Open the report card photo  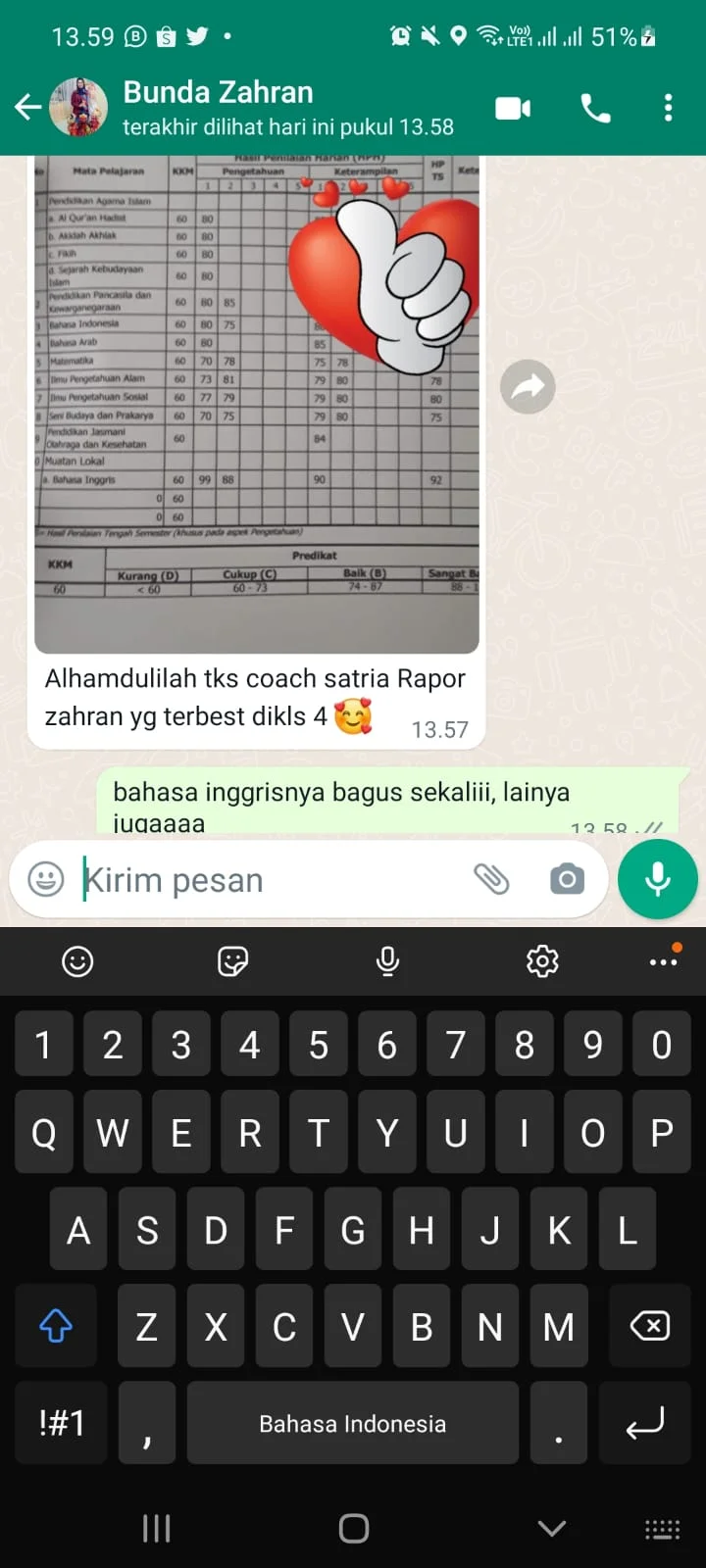(256, 402)
